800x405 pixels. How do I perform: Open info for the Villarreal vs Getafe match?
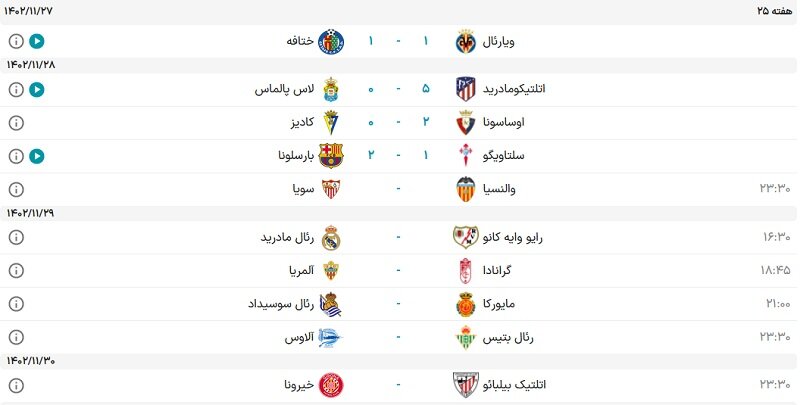pyautogui.click(x=16, y=42)
